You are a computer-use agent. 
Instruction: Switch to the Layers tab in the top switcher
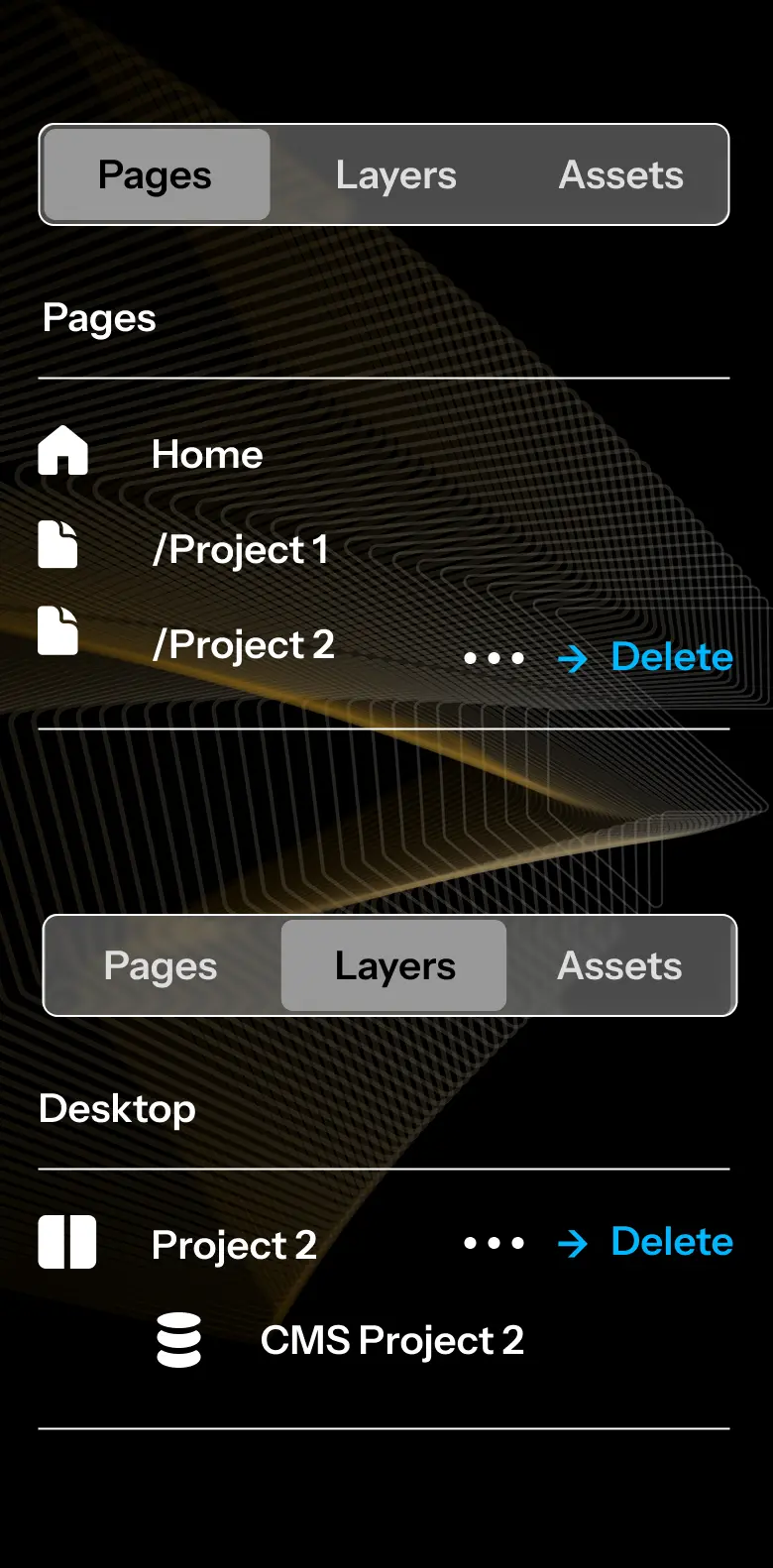pos(395,174)
